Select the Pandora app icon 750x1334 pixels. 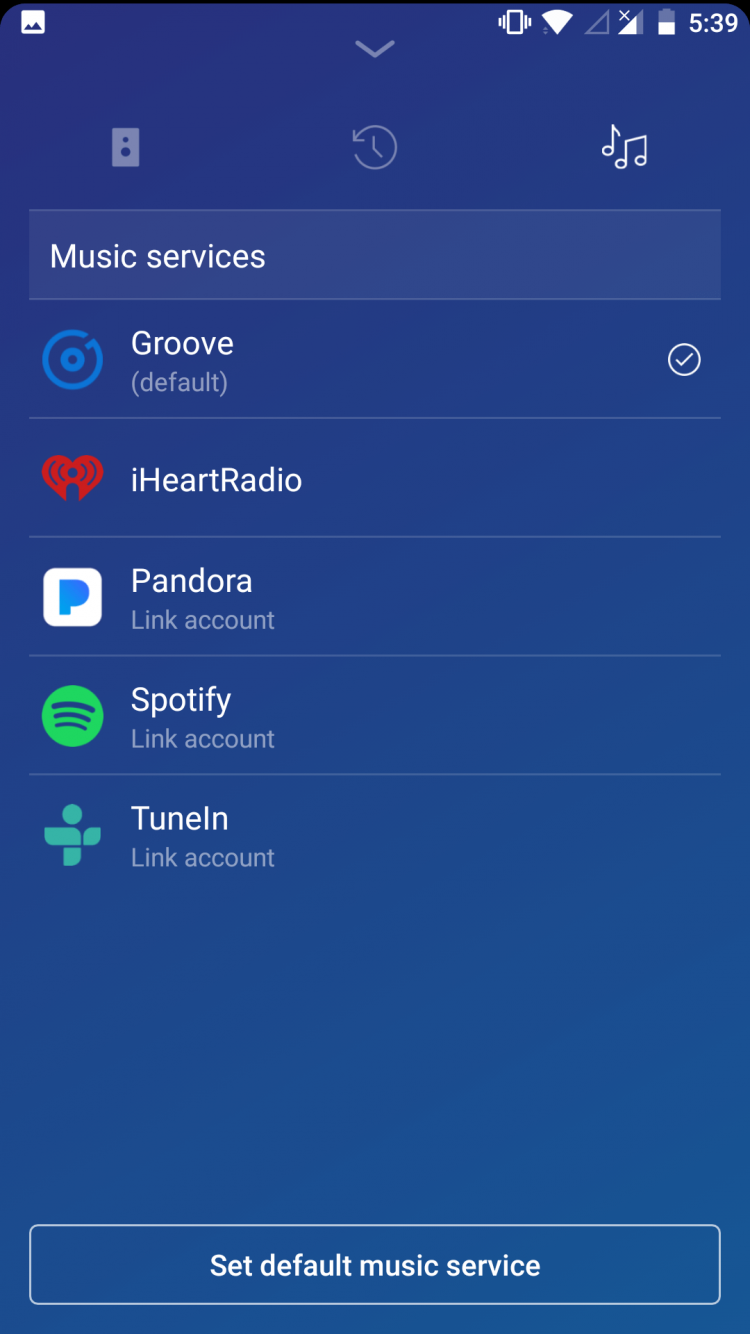(x=72, y=597)
